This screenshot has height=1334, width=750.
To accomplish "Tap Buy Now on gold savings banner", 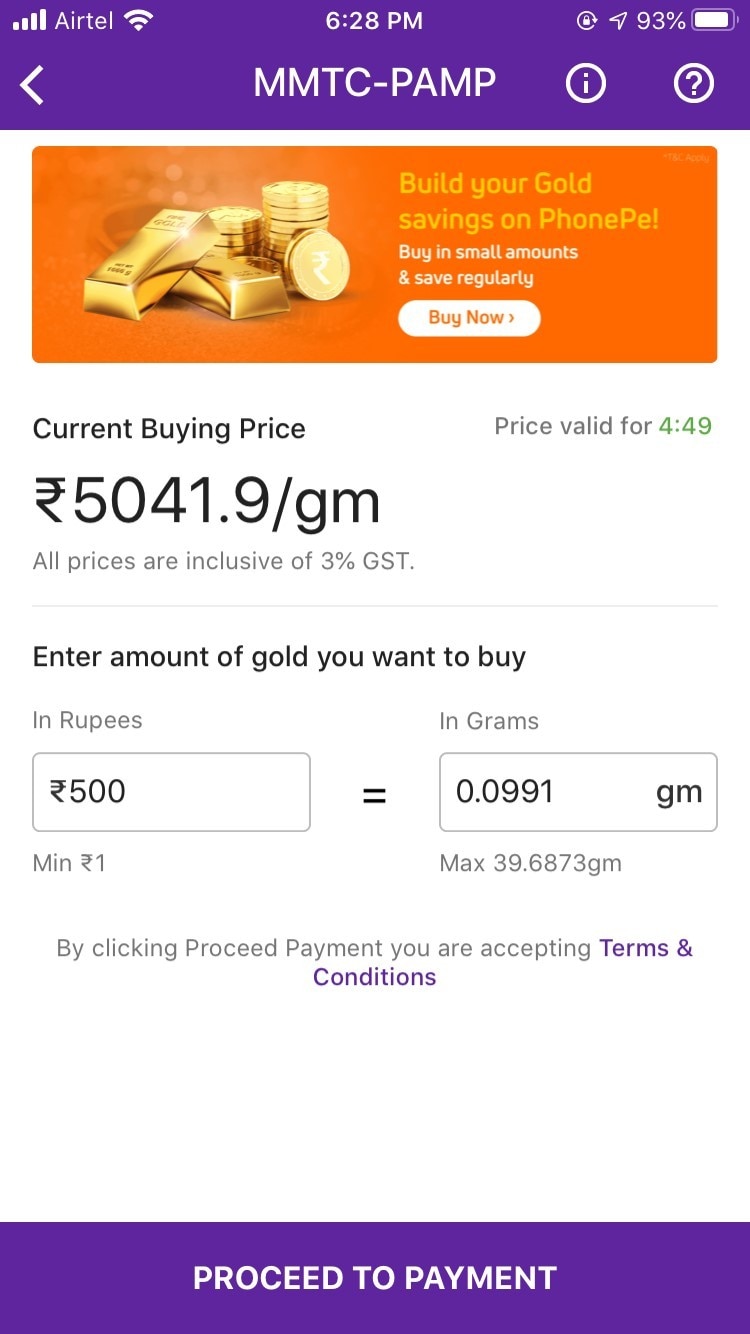I will point(469,318).
